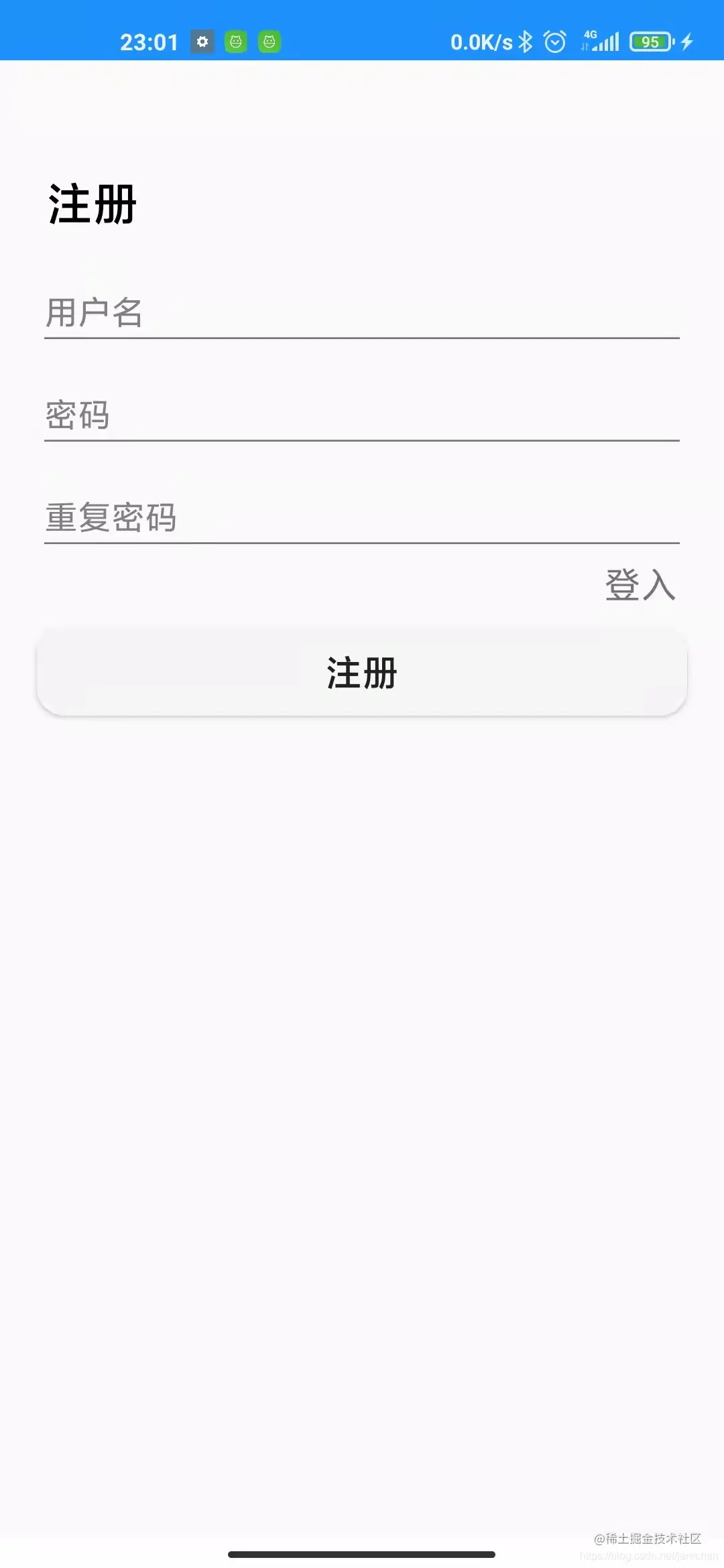
Task: Tap the 密码 password field
Action: [x=362, y=415]
